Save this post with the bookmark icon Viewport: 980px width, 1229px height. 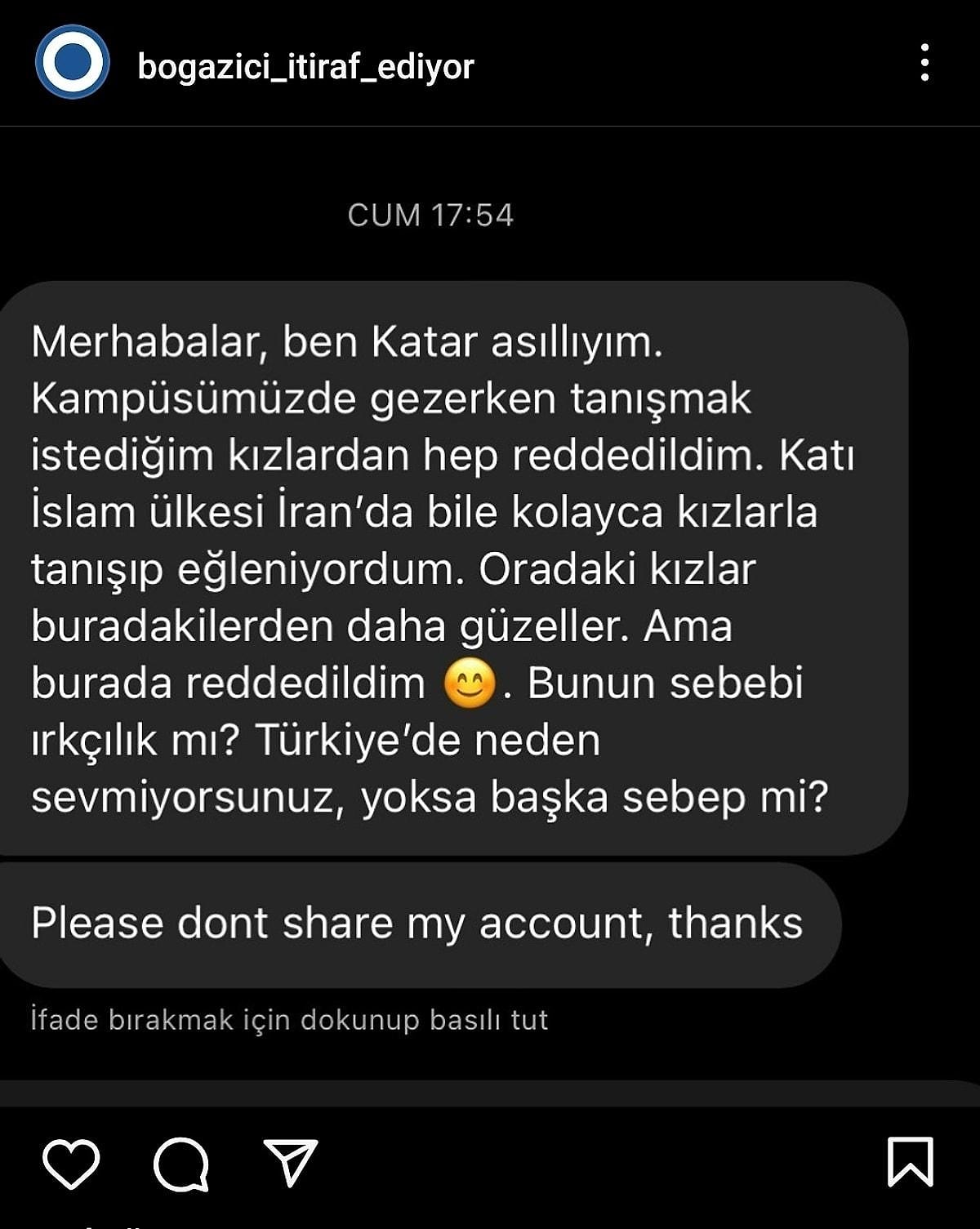(x=910, y=1161)
